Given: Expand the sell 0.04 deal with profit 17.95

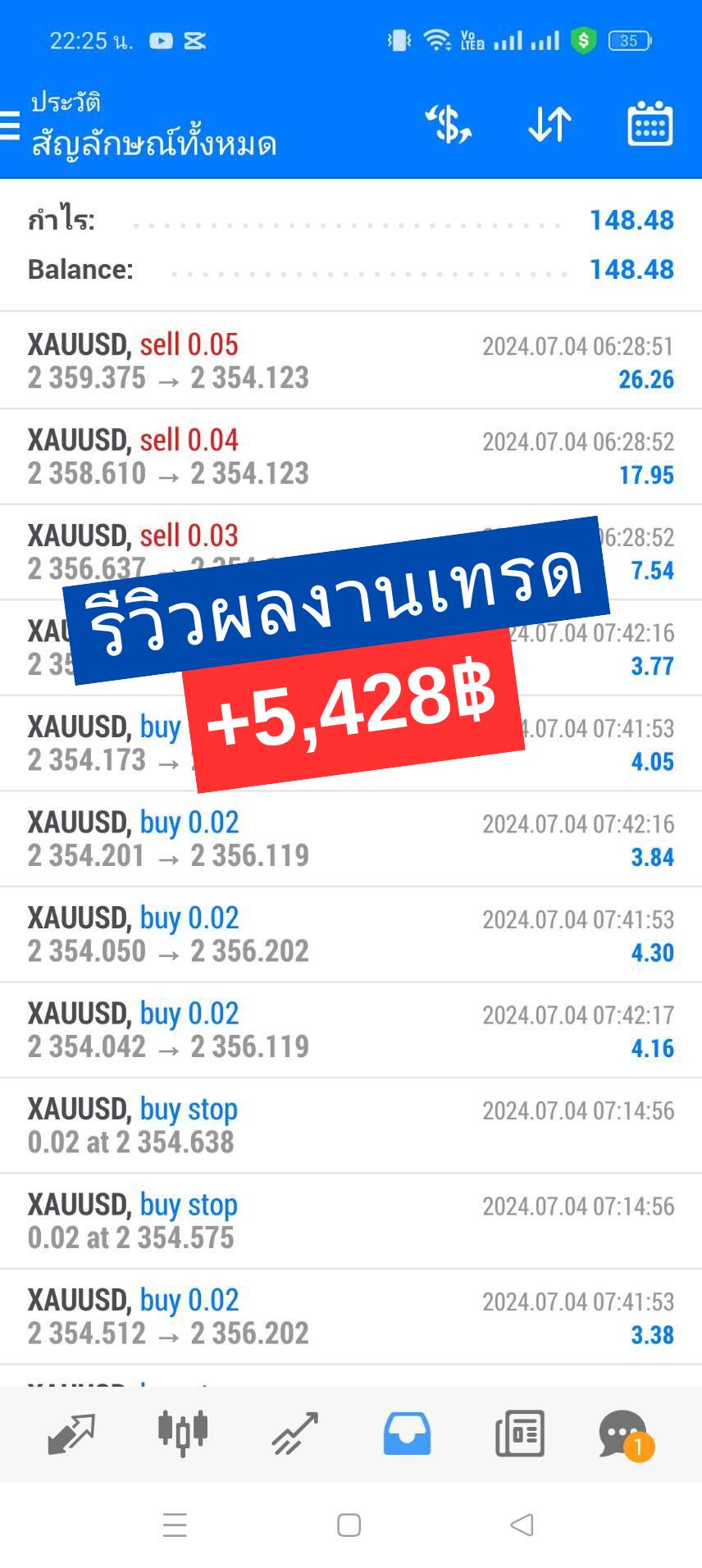Looking at the screenshot, I should 351,457.
